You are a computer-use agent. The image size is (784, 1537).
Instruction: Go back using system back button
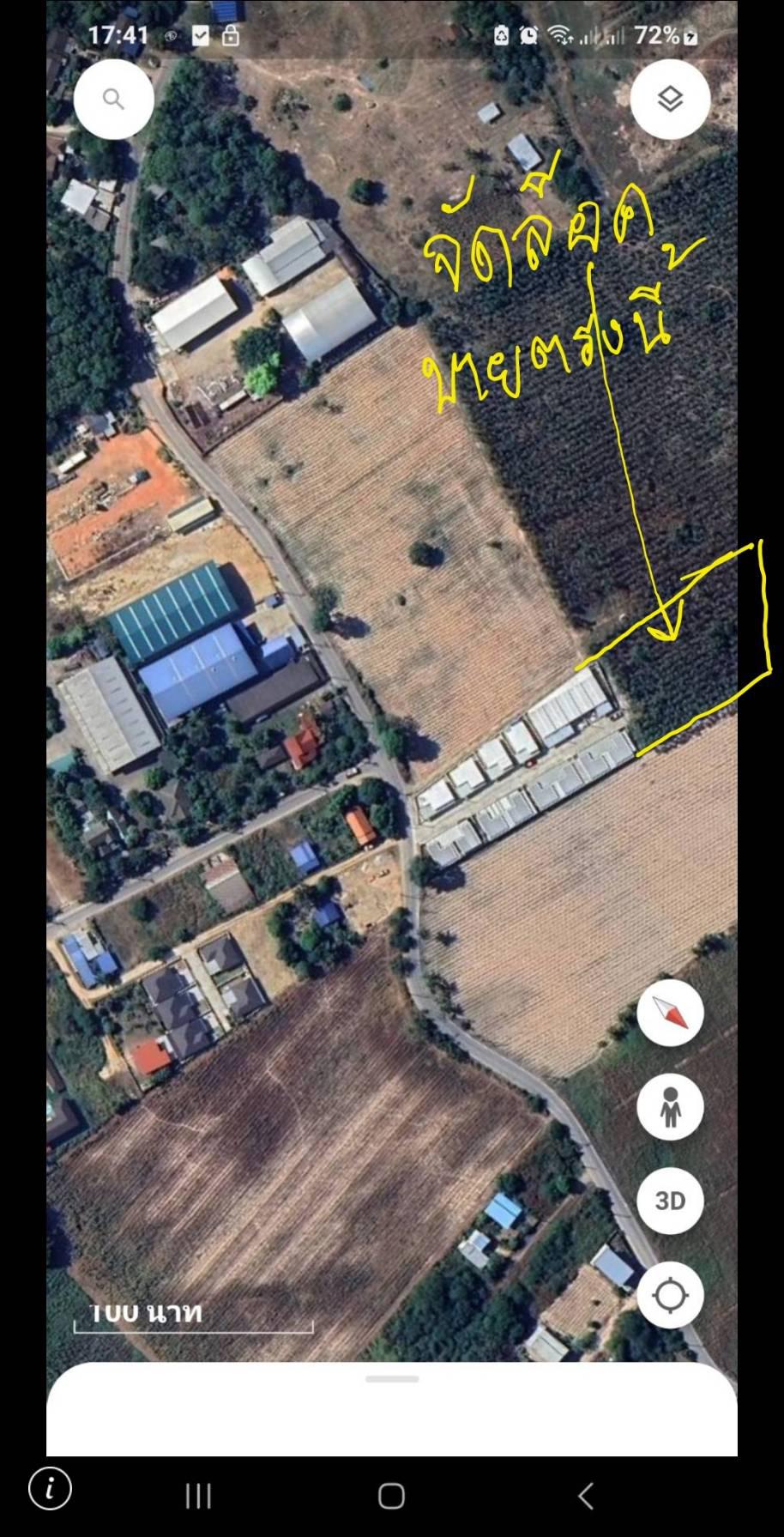click(x=586, y=1496)
